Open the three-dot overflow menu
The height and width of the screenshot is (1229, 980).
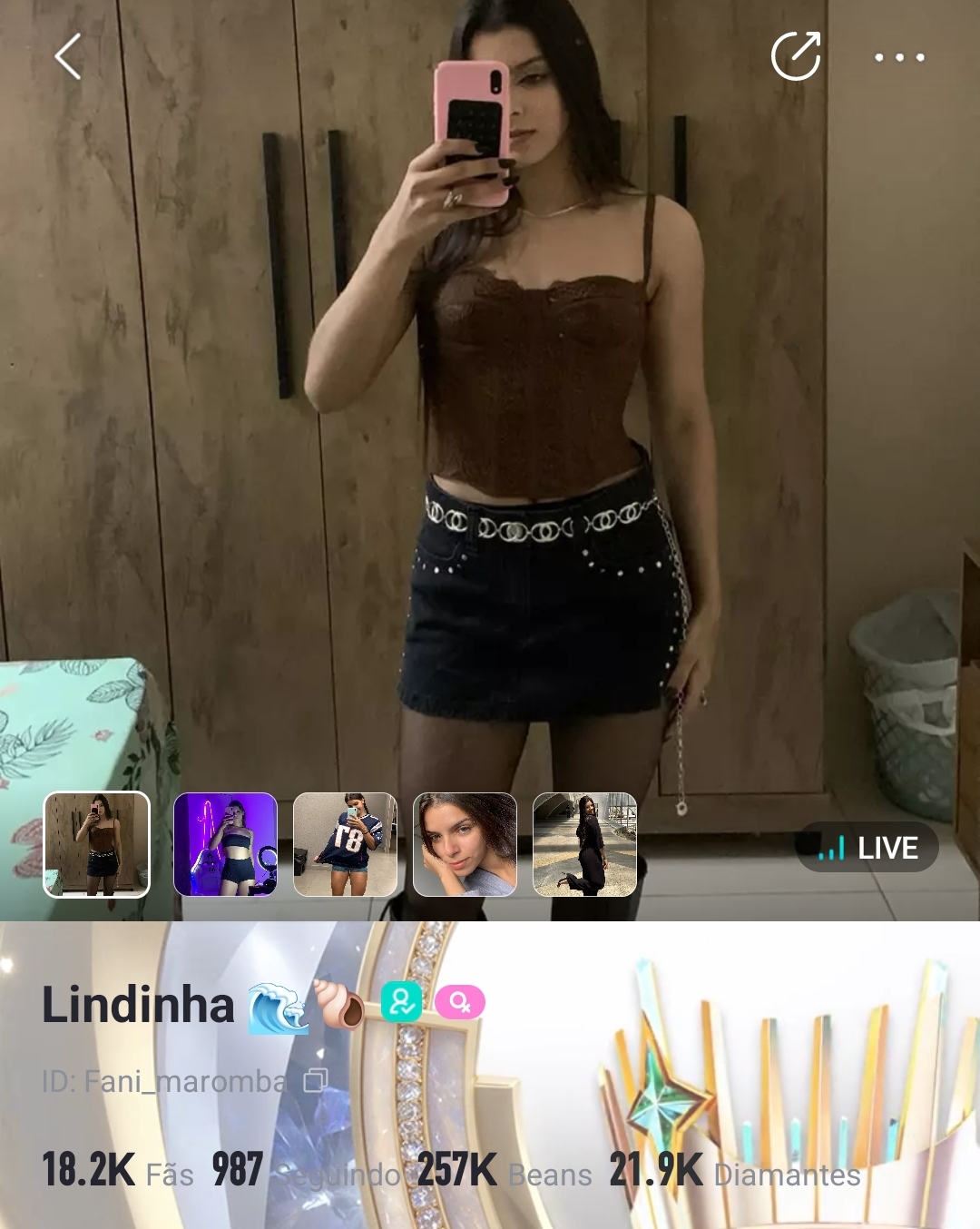click(899, 57)
